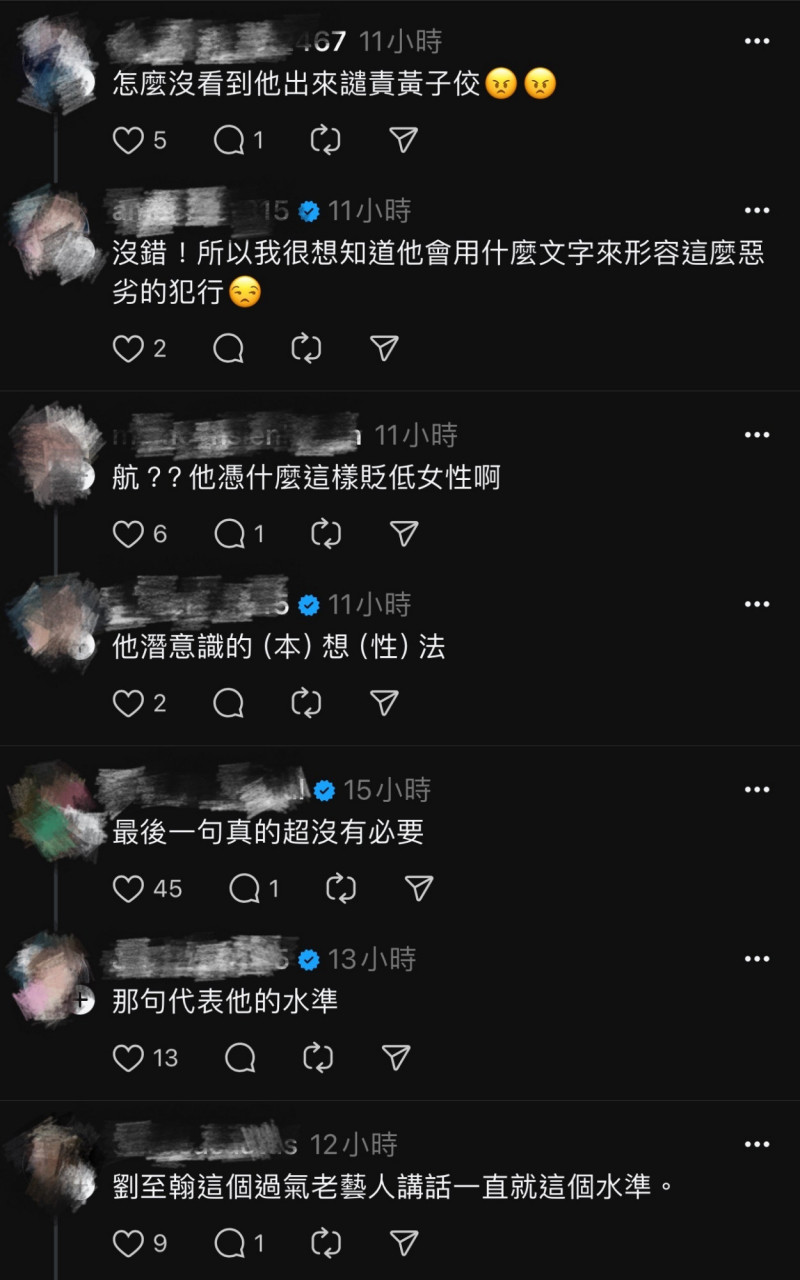This screenshot has width=800, height=1280.
Task: Share the 那句代表他的水準 reply
Action: coord(396,1058)
